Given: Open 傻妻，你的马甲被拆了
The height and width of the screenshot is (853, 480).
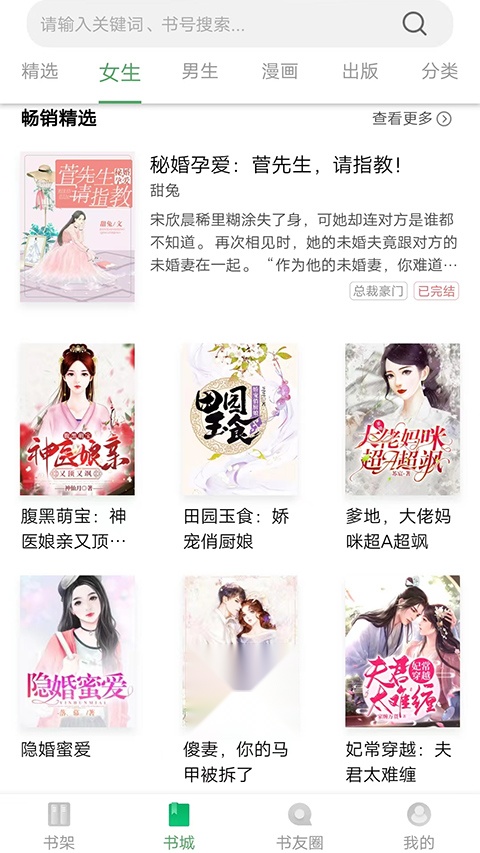Looking at the screenshot, I should [x=240, y=679].
